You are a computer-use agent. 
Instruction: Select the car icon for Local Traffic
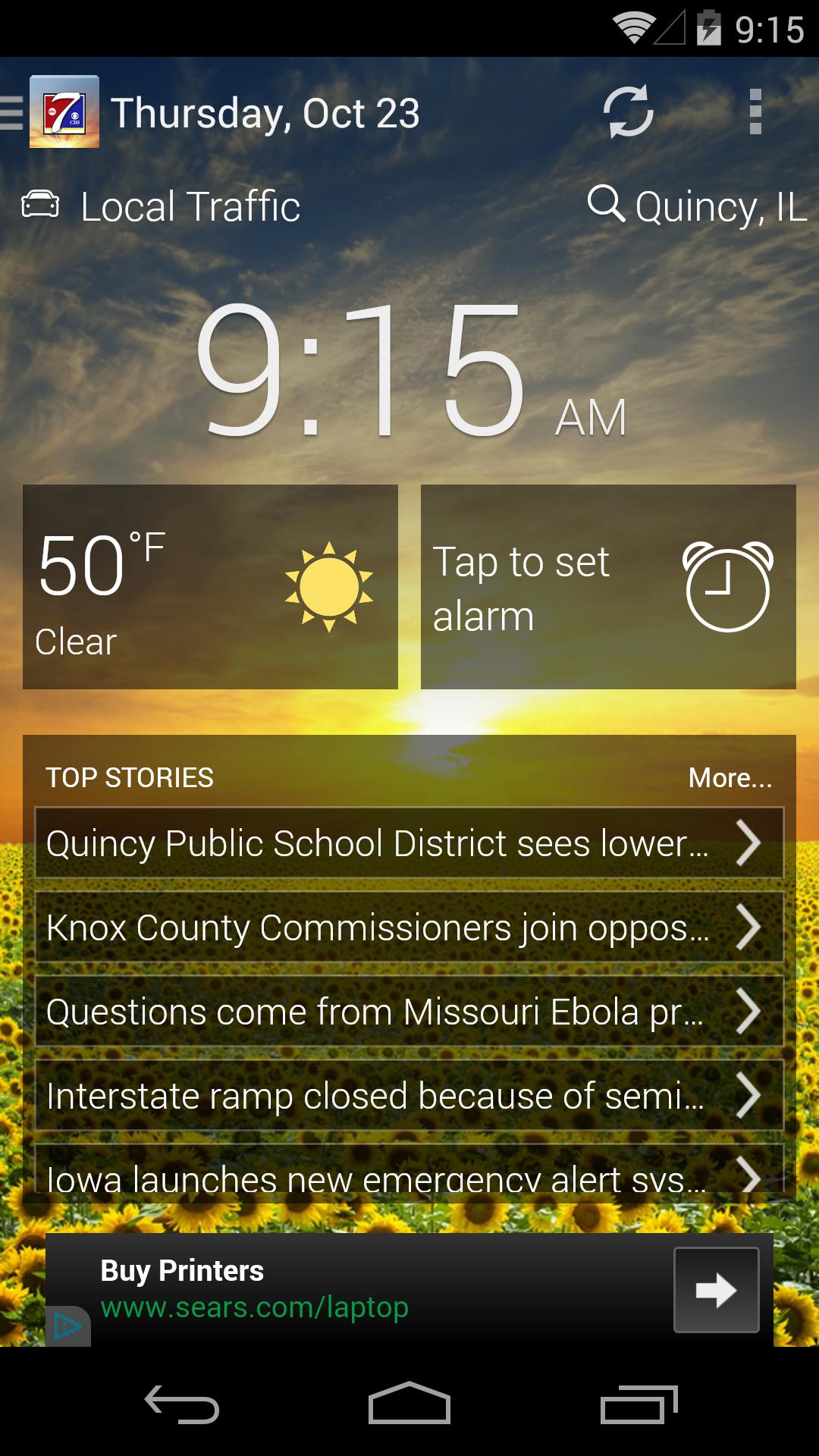[40, 205]
